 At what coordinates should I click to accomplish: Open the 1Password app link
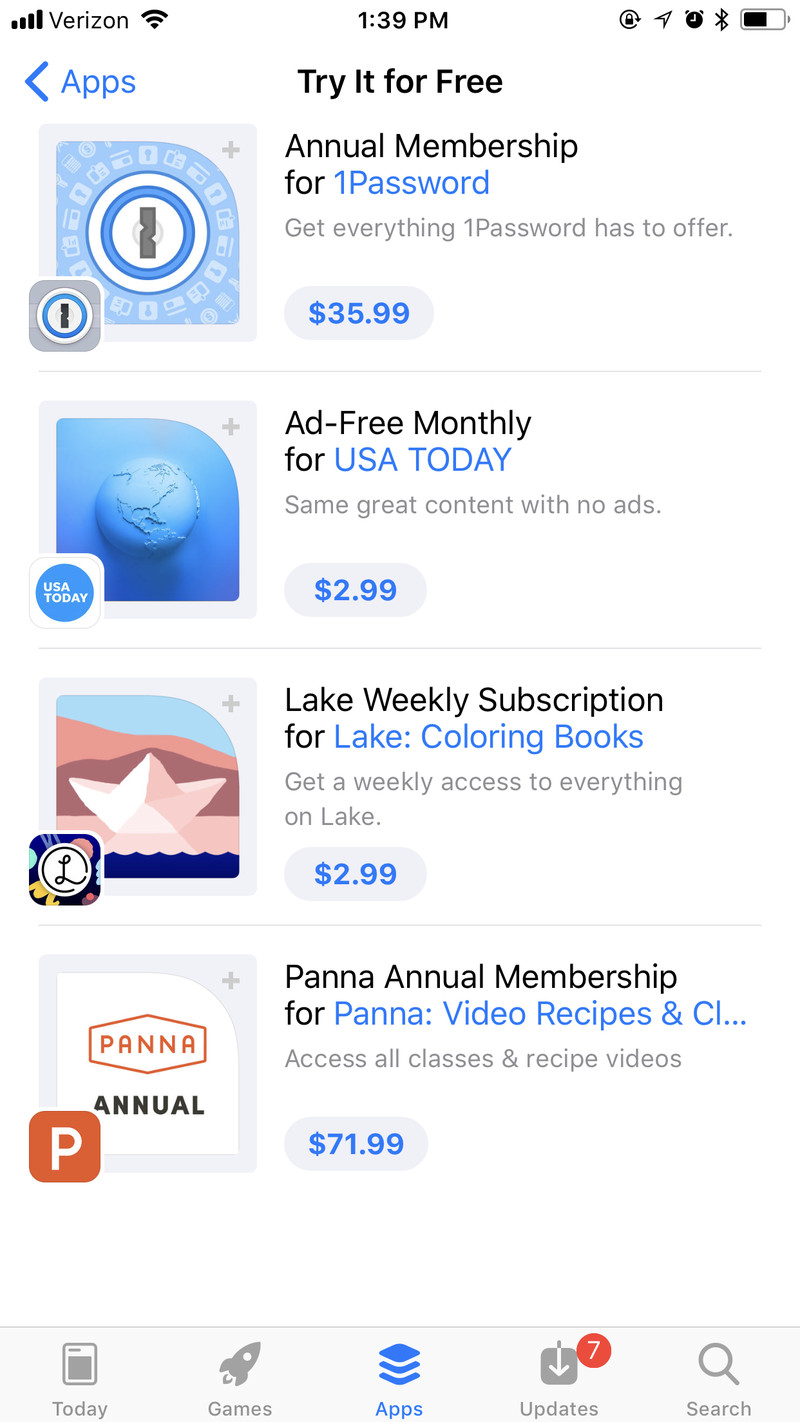[x=411, y=183]
